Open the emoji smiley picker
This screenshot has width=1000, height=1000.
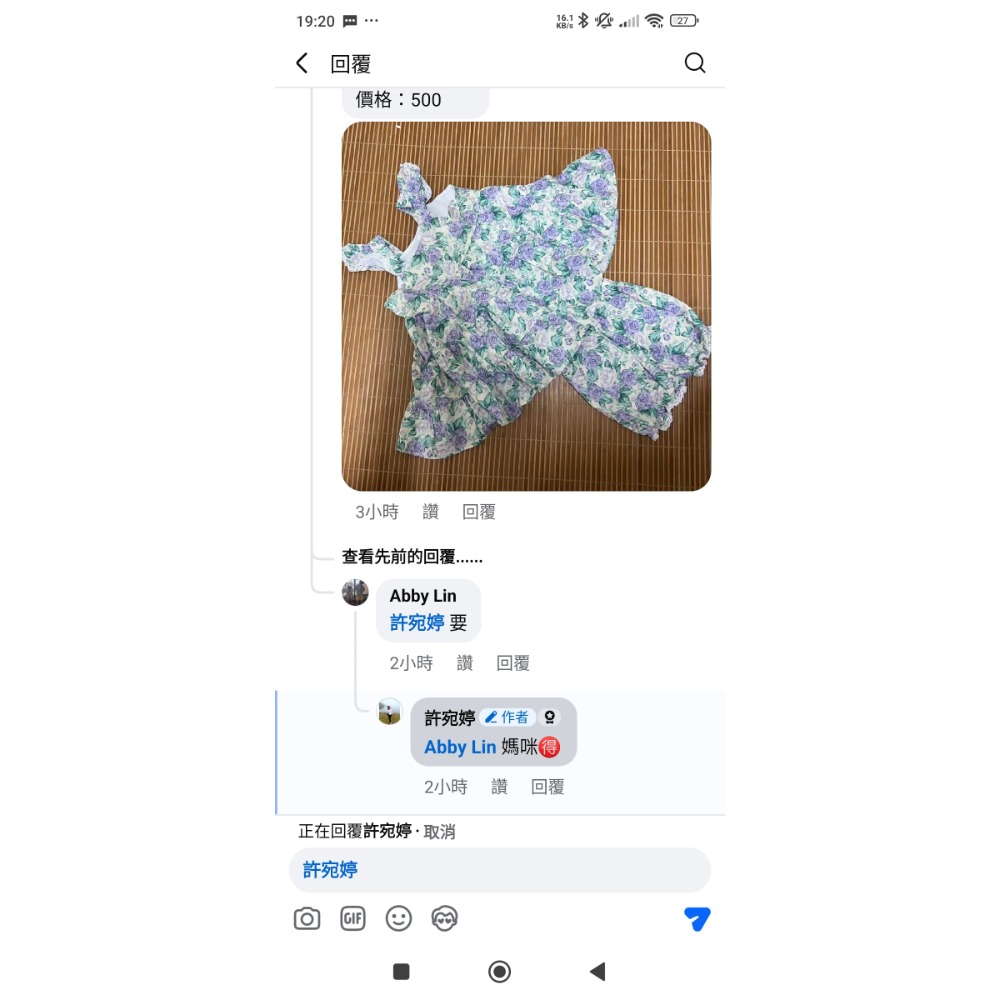pos(399,918)
